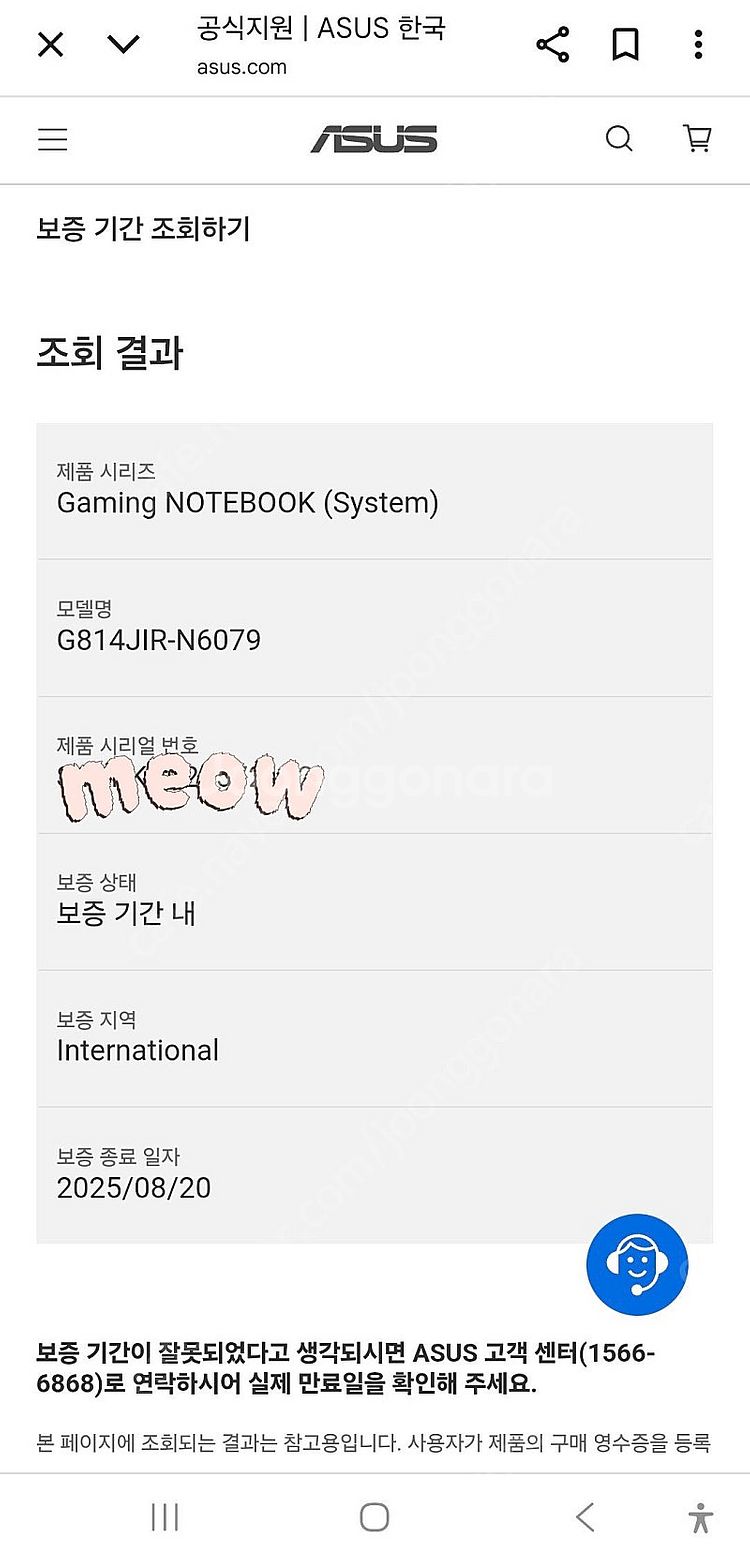Bookmark this page
The image size is (750, 1560).
[625, 45]
